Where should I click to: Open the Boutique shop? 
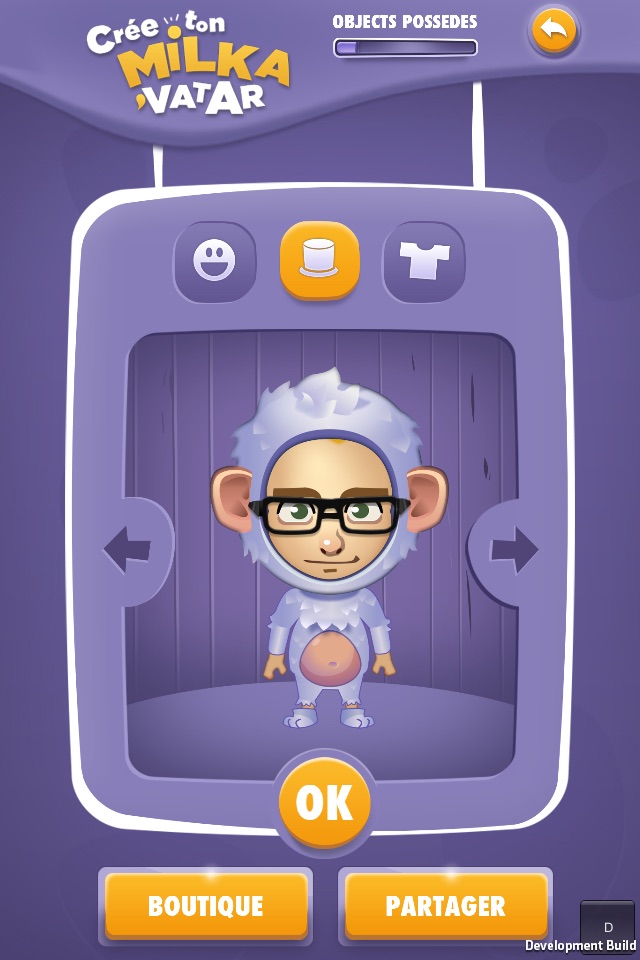[206, 906]
